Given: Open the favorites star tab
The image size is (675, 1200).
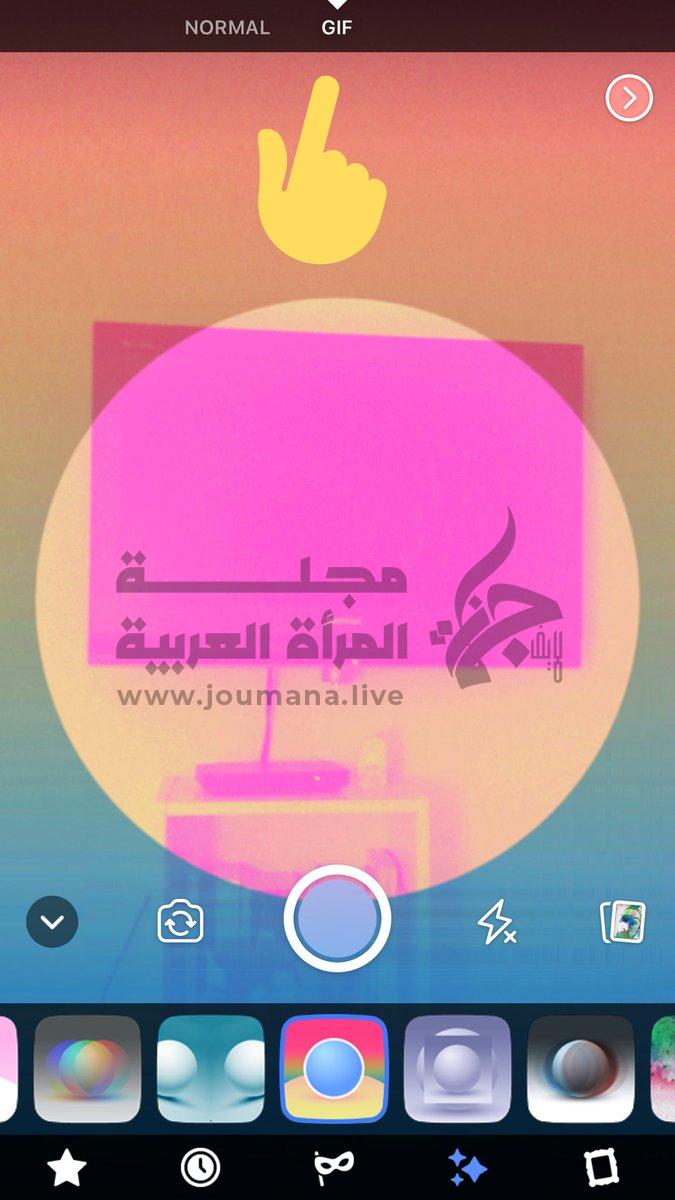Looking at the screenshot, I should click(68, 1168).
